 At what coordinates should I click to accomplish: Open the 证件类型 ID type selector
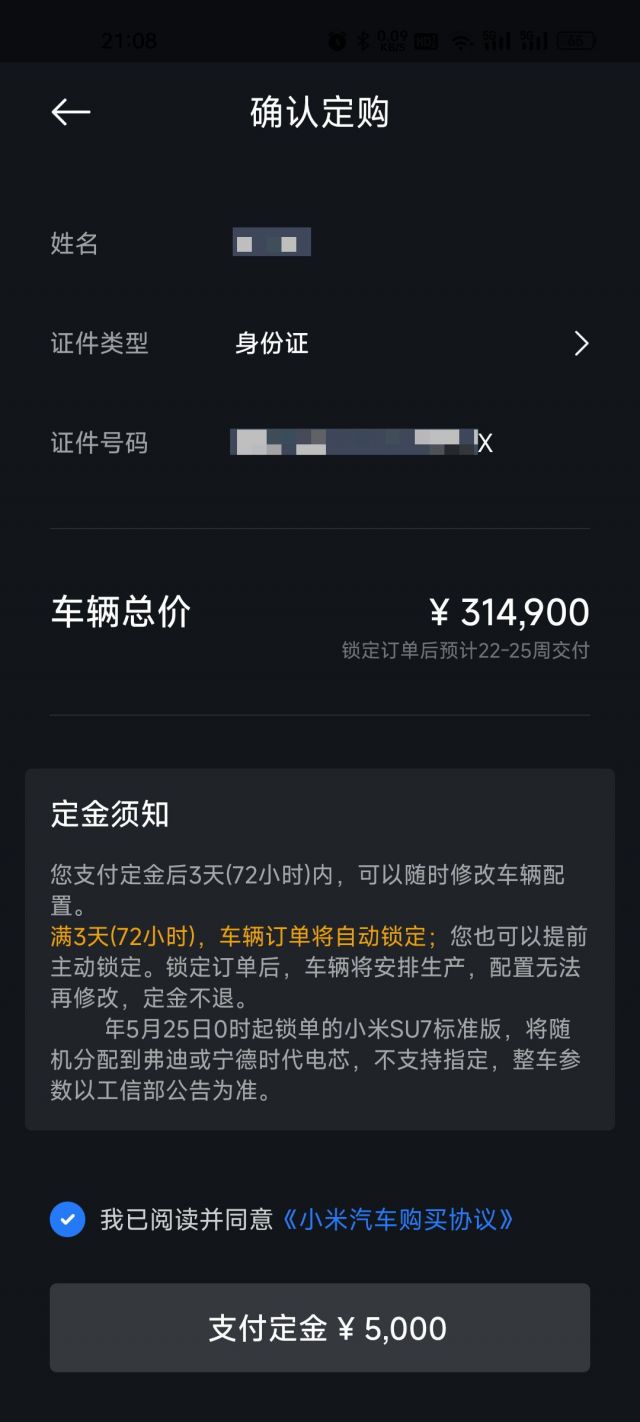(x=410, y=344)
